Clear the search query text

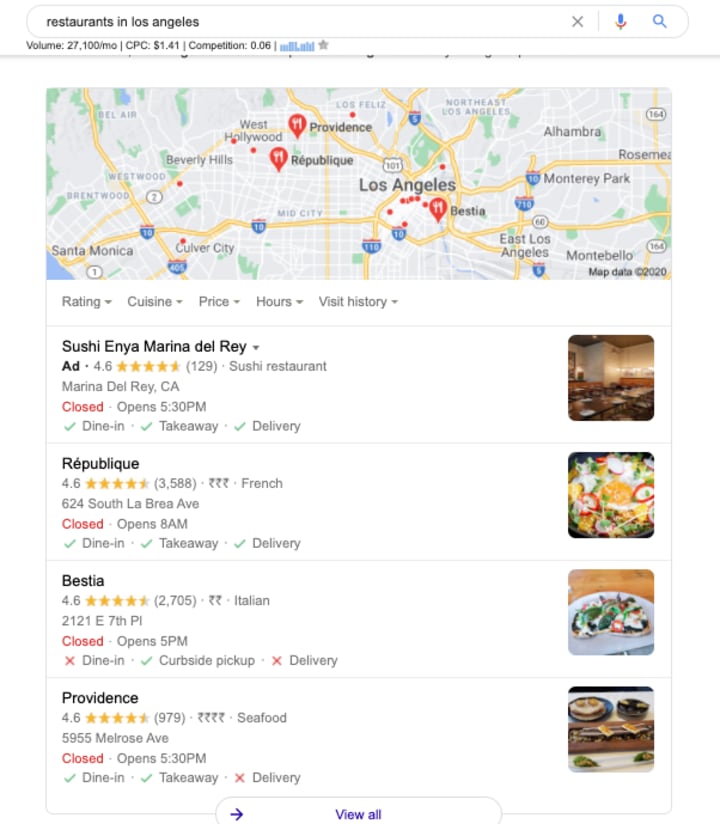coord(577,21)
